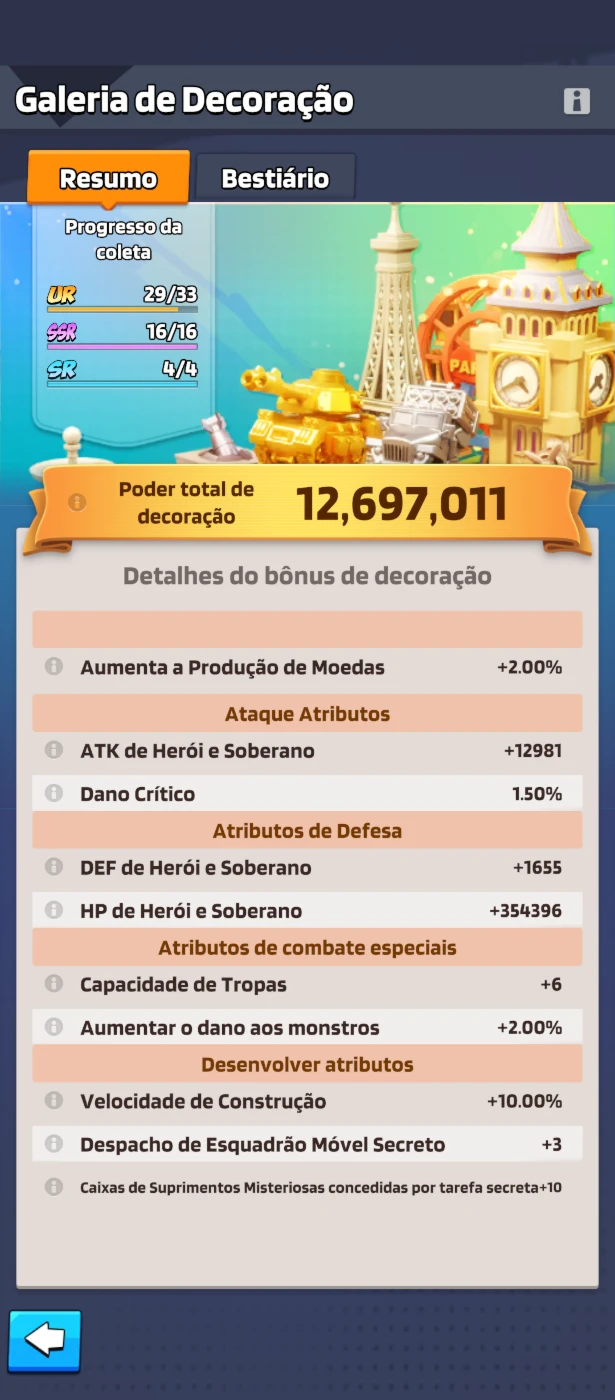Switch to the Bestiário tab
615x1400 pixels.
coord(275,179)
